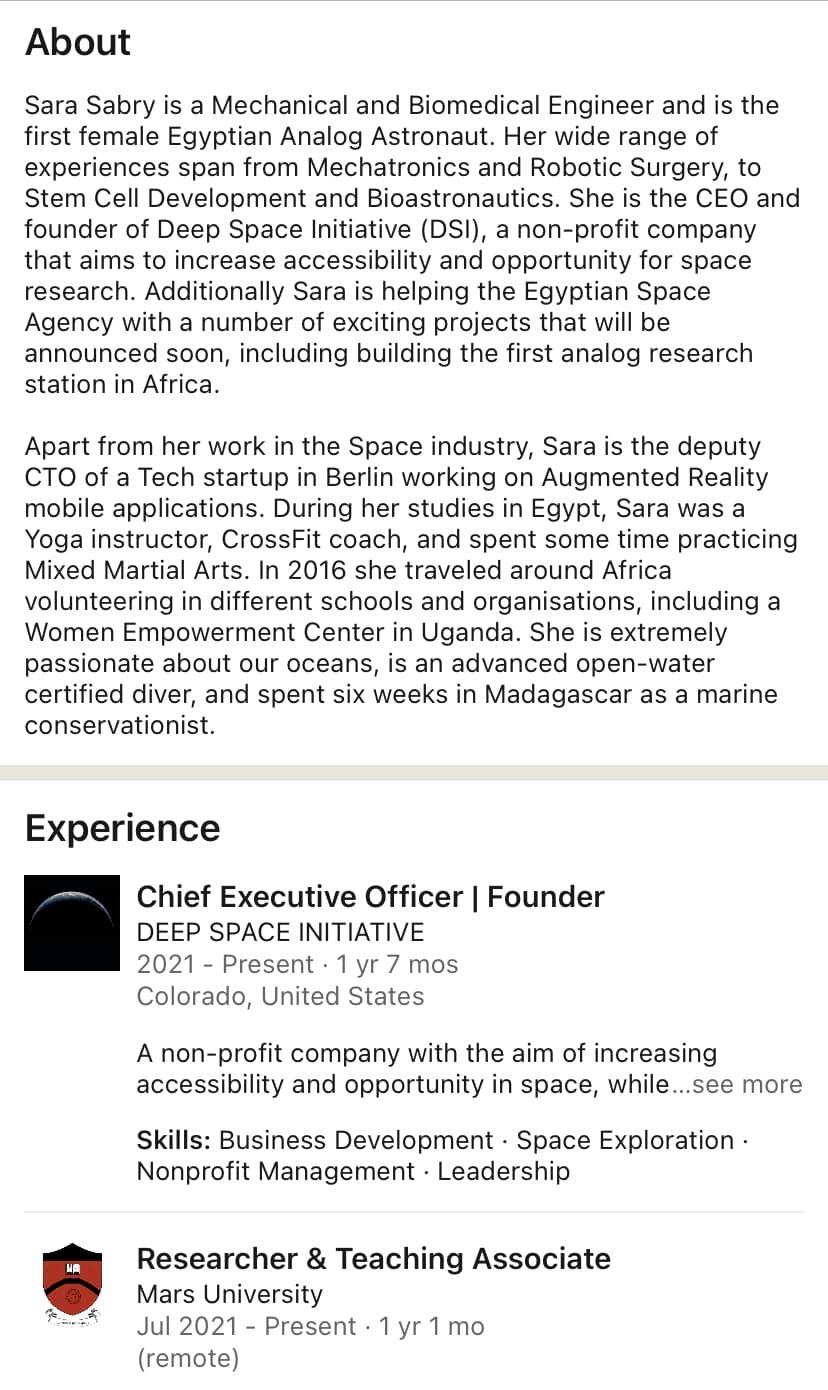Screen dimensions: 828x1390
Task: Open the Chief Executive Officer | Founder experience entry
Action: [x=370, y=897]
